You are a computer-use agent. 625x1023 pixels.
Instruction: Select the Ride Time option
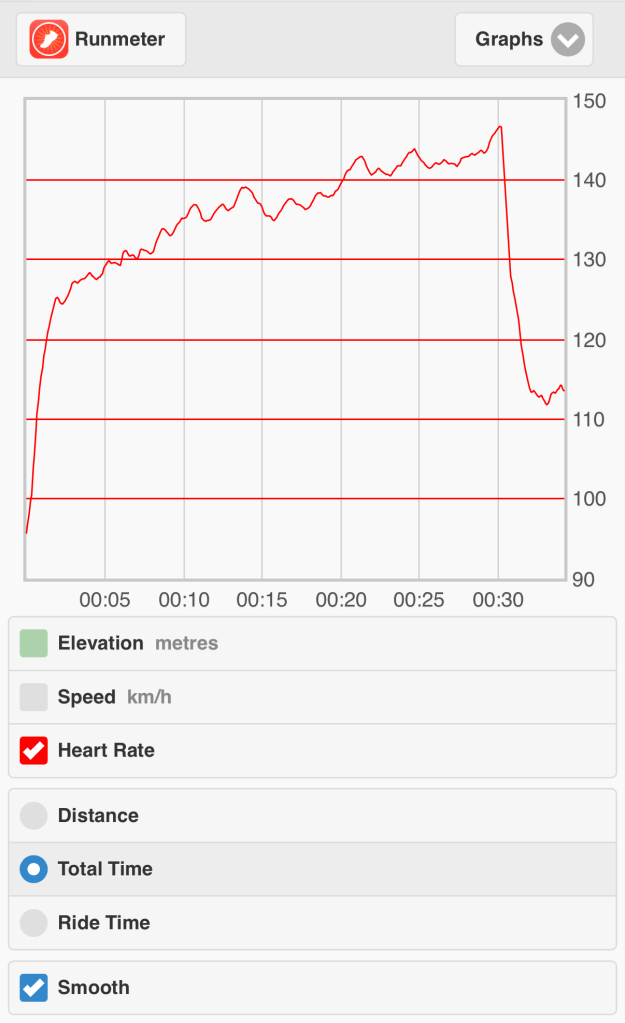pos(34,923)
